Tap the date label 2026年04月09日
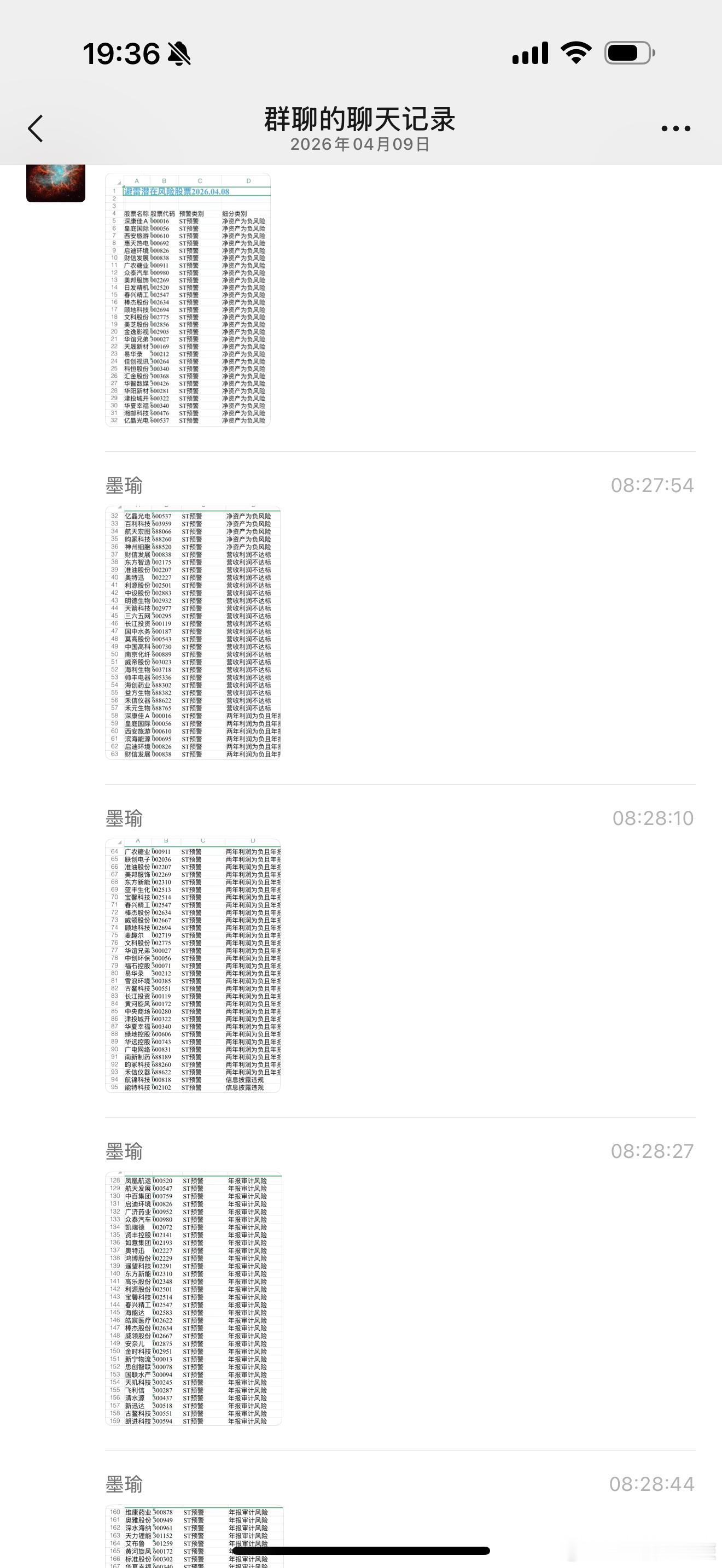Viewport: 722px width, 1568px height. pyautogui.click(x=360, y=145)
